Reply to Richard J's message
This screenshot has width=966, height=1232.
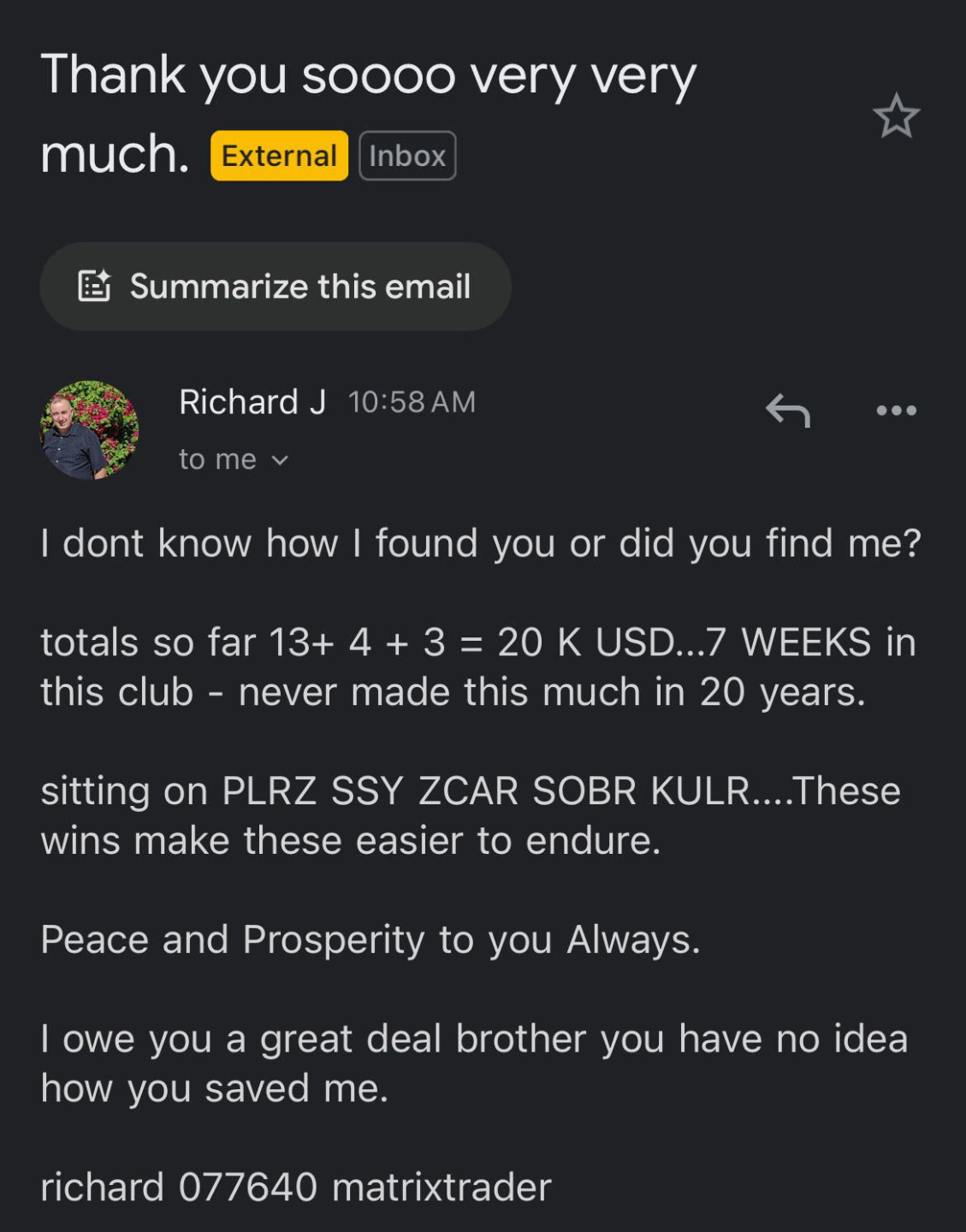[787, 410]
